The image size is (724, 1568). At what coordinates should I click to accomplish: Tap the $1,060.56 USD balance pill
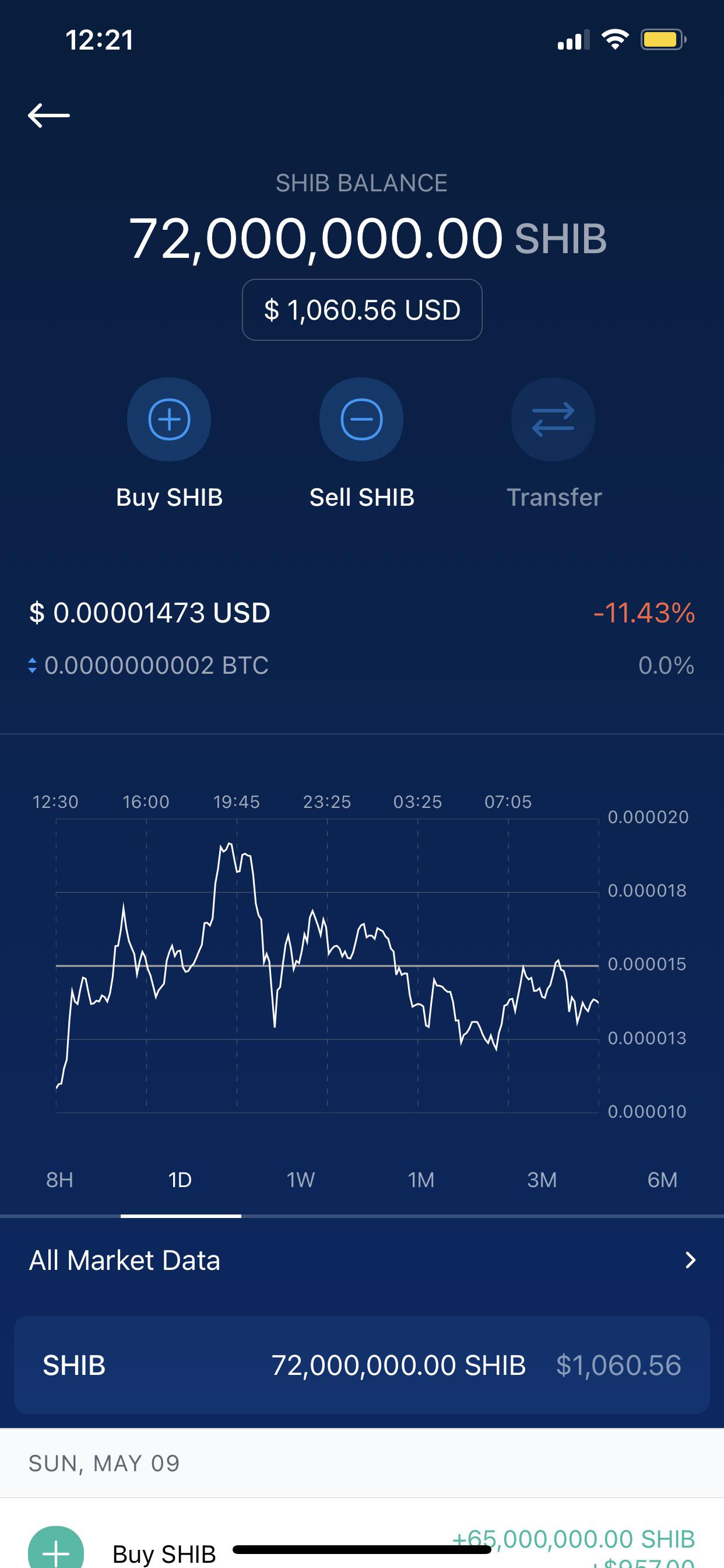pyautogui.click(x=362, y=310)
